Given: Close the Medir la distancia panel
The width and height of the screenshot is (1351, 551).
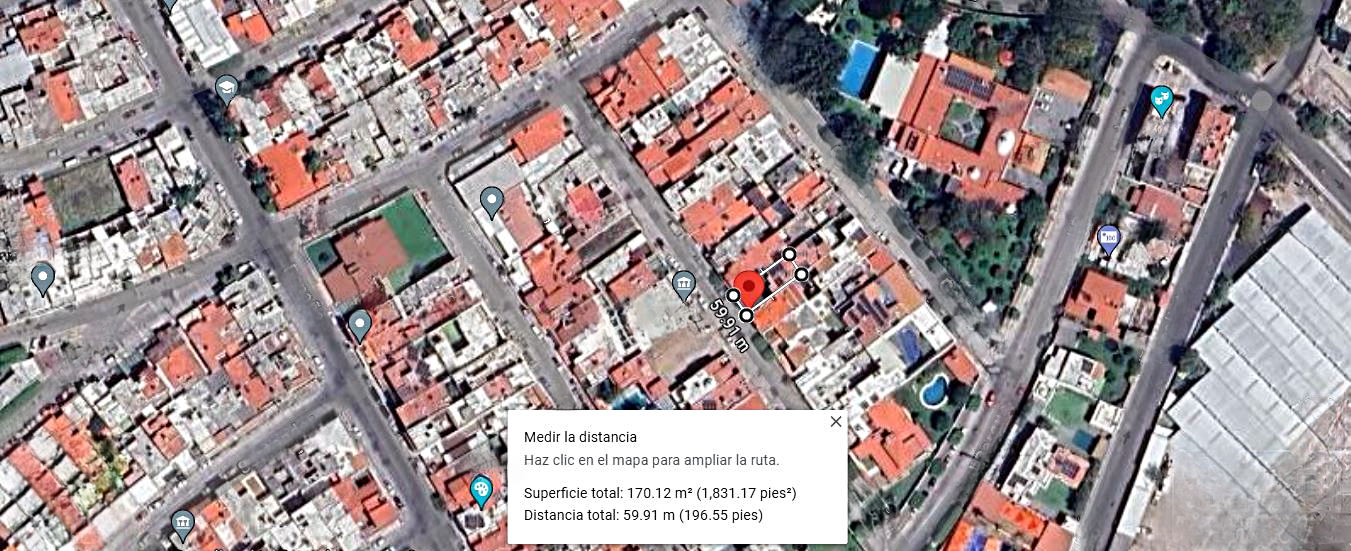Looking at the screenshot, I should (836, 421).
